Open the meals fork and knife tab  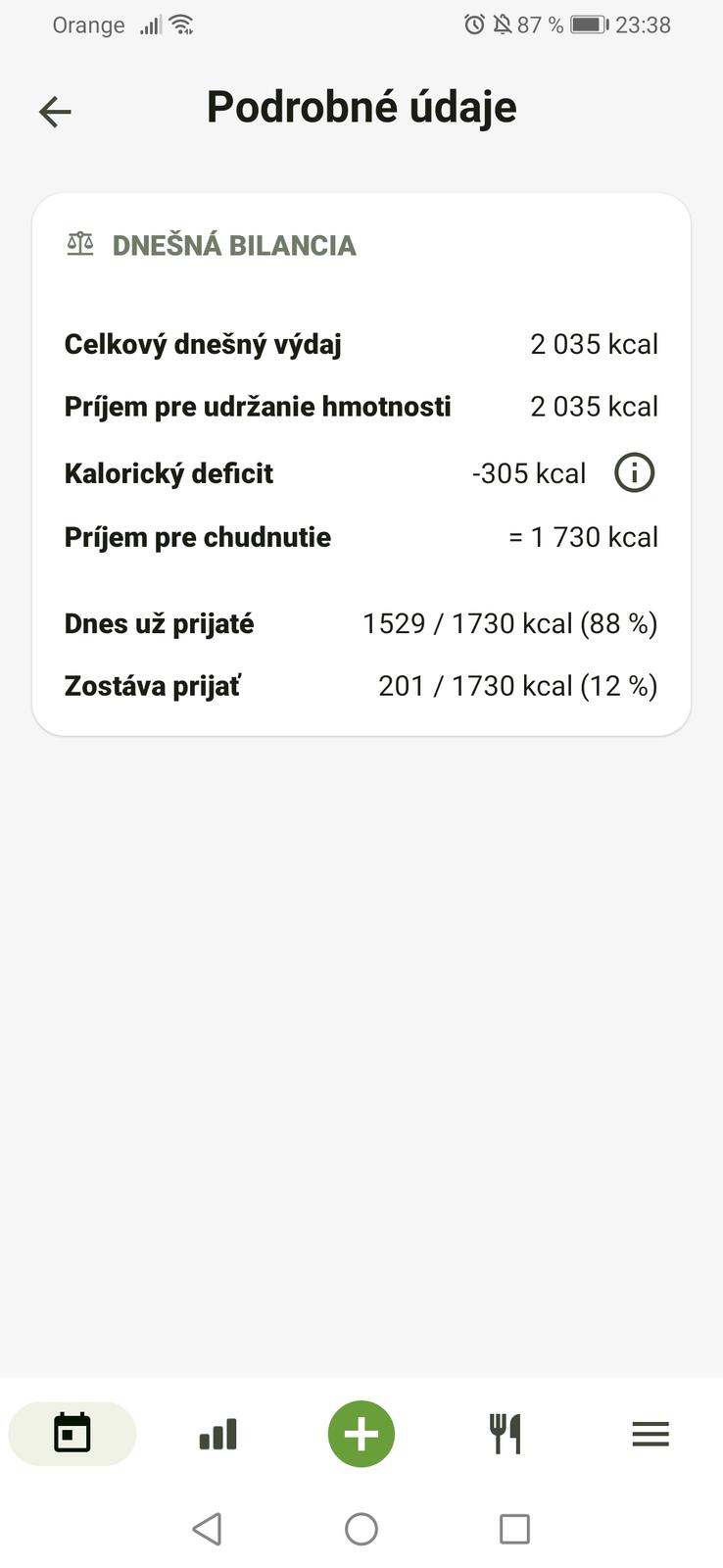tap(506, 1434)
